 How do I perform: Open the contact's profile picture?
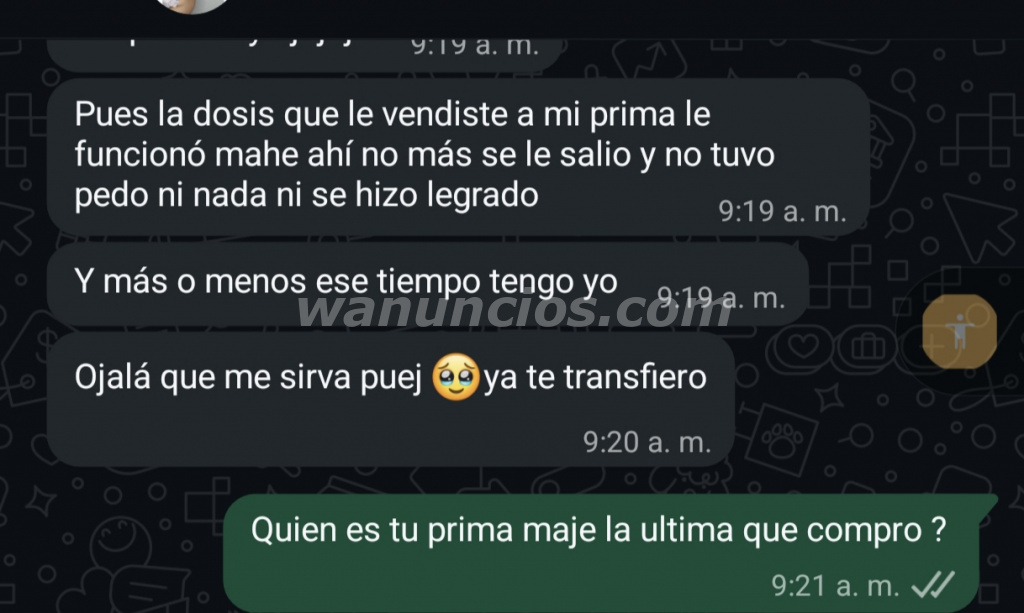[193, 4]
